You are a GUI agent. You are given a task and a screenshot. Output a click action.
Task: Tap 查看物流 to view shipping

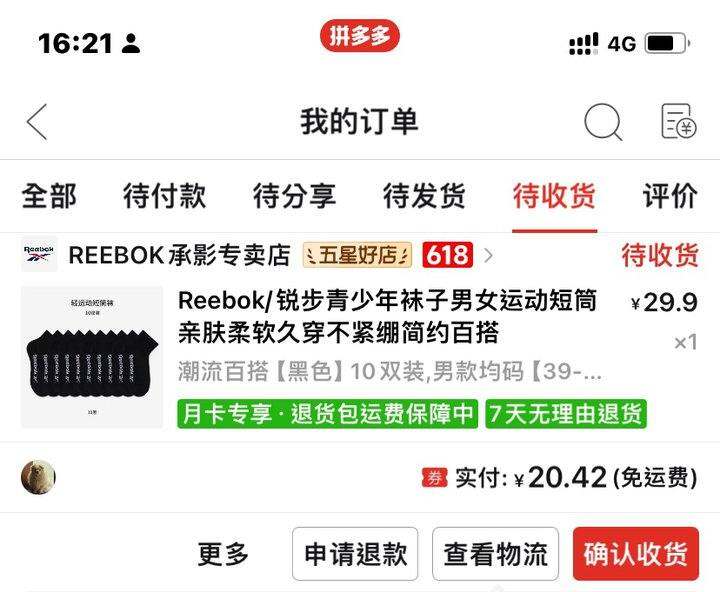[x=495, y=554]
